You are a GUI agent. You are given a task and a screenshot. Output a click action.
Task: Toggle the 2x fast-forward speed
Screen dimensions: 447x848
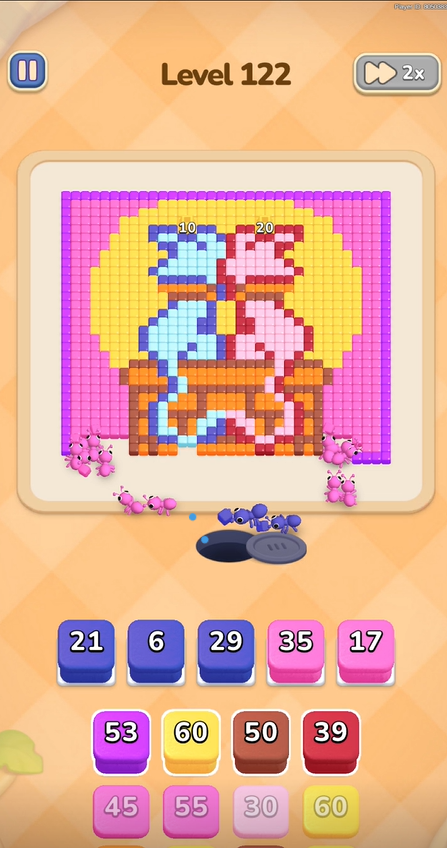click(x=397, y=74)
